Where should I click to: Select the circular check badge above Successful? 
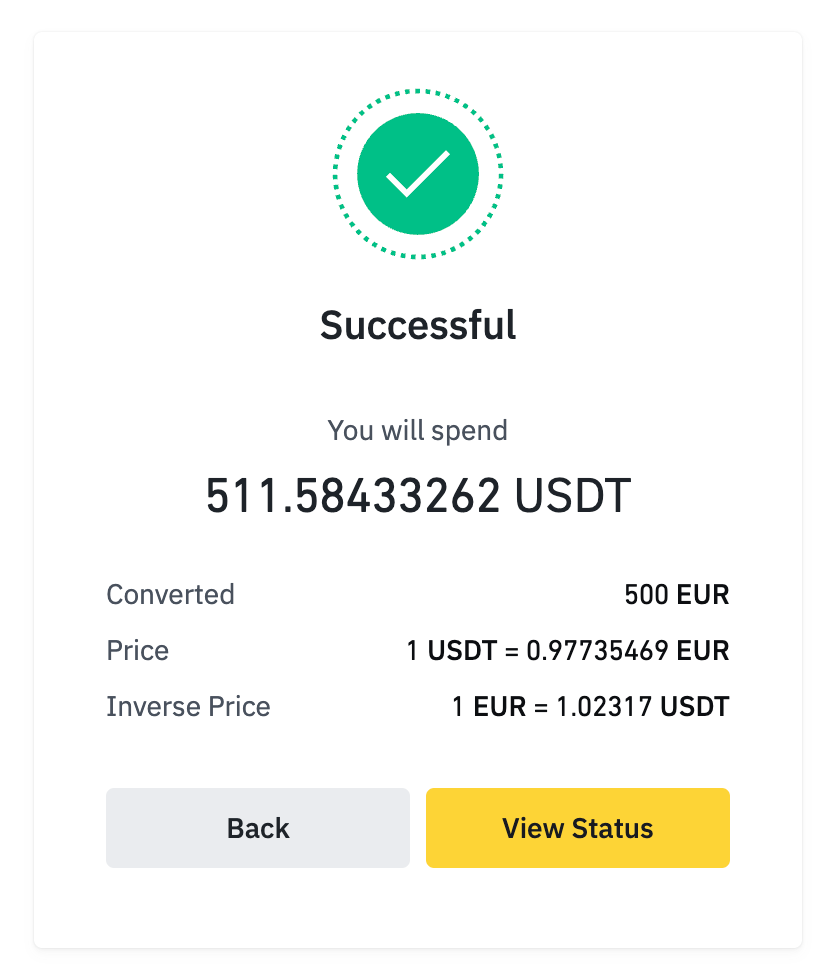418,173
